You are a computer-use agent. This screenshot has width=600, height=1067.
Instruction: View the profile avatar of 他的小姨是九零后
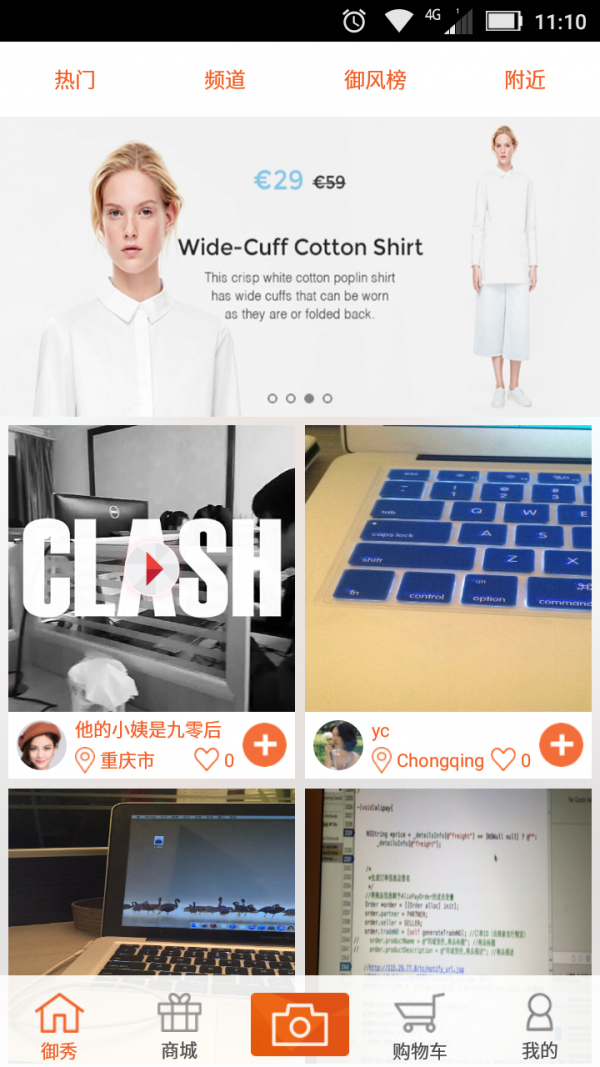click(42, 745)
